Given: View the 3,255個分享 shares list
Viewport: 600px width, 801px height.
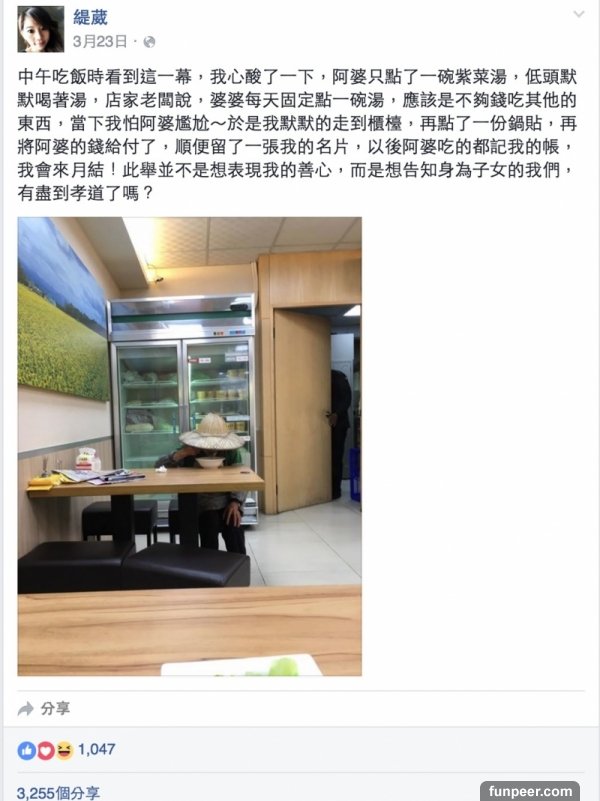Looking at the screenshot, I should pyautogui.click(x=58, y=792).
